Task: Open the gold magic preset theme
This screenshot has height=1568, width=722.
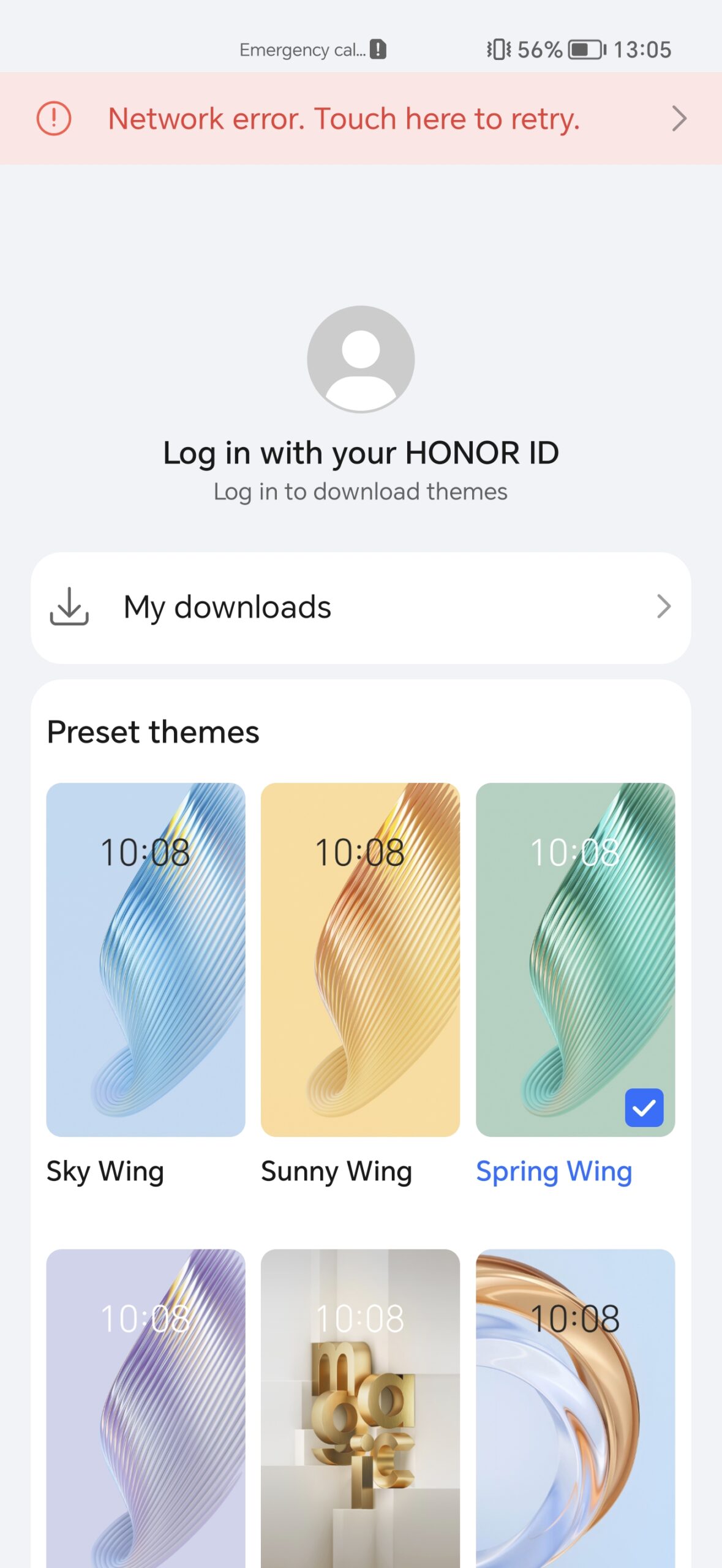Action: (360, 1409)
